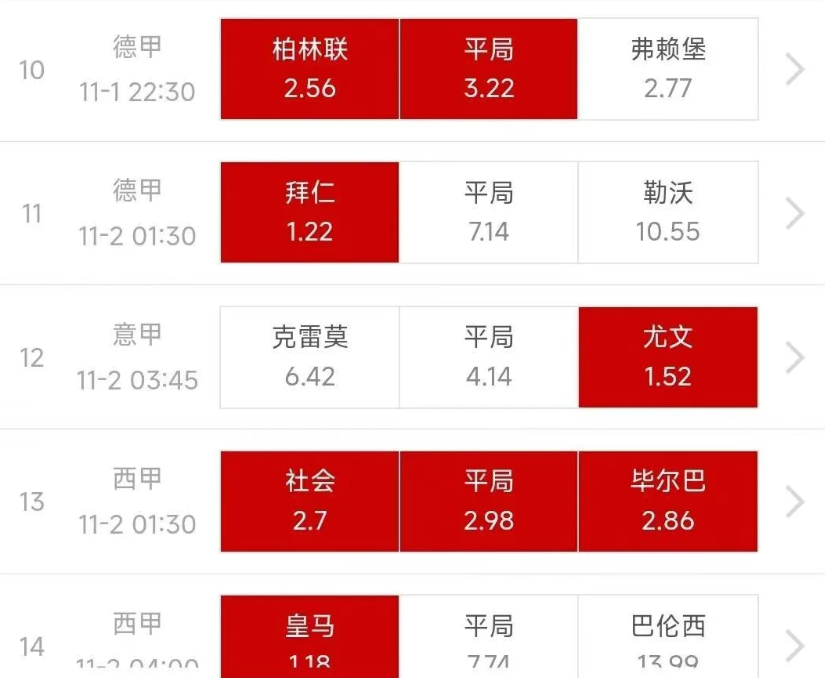The width and height of the screenshot is (825, 678).
Task: Open match 13 details chevron
Action: tap(795, 501)
